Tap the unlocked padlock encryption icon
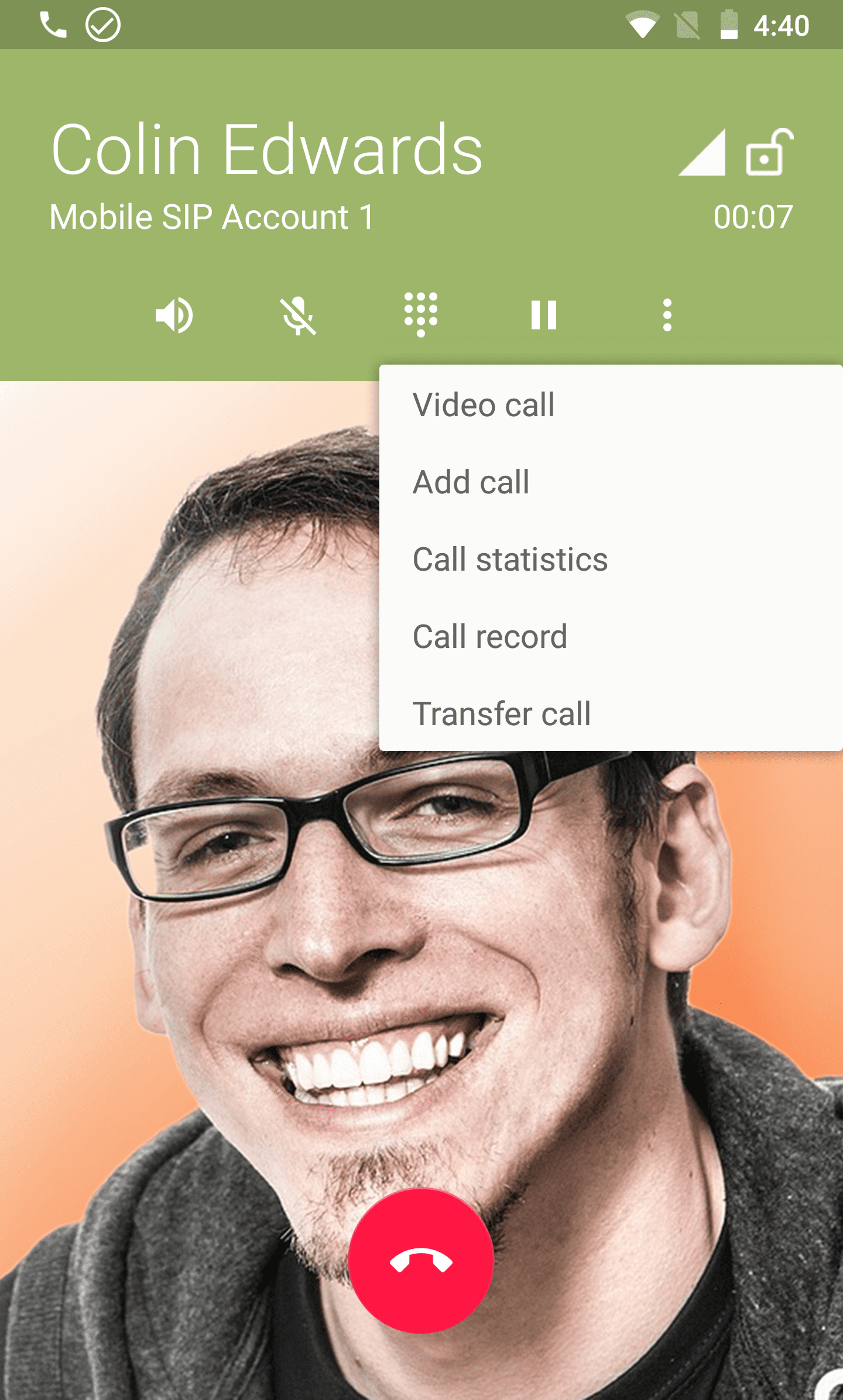Screen dimensions: 843x1400 [769, 152]
